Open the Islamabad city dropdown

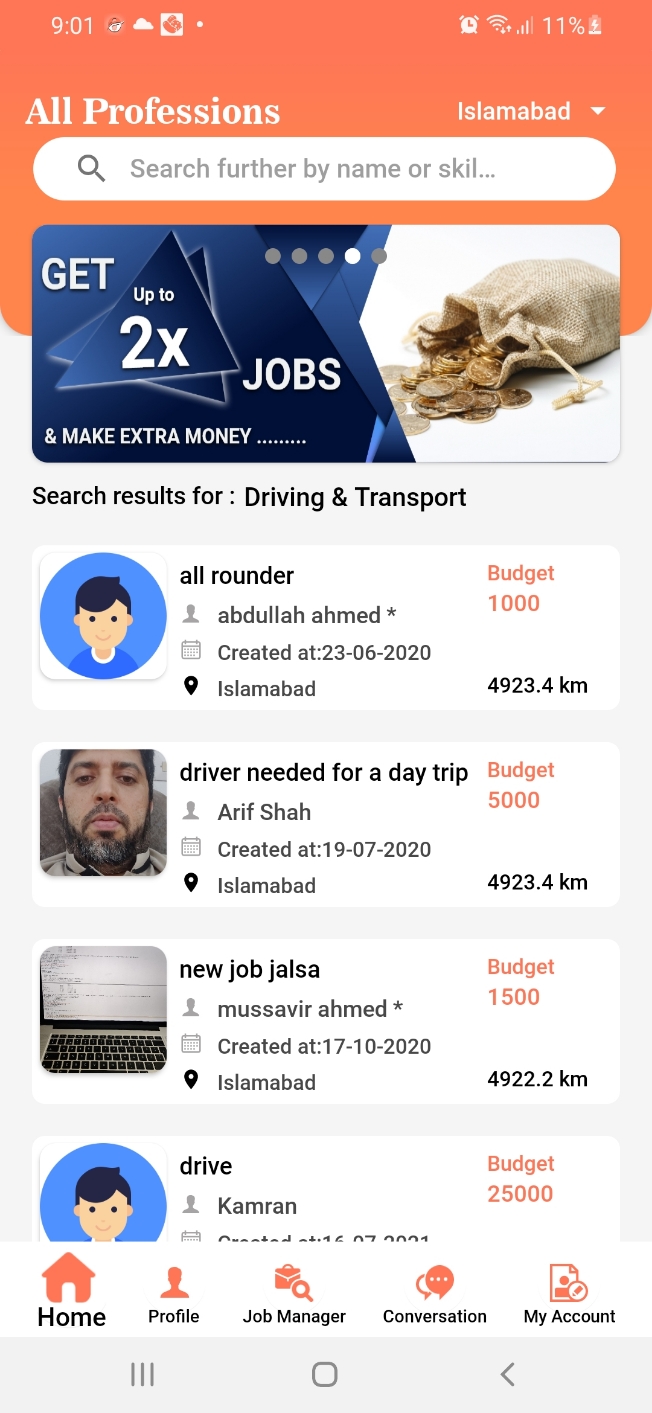(x=531, y=111)
